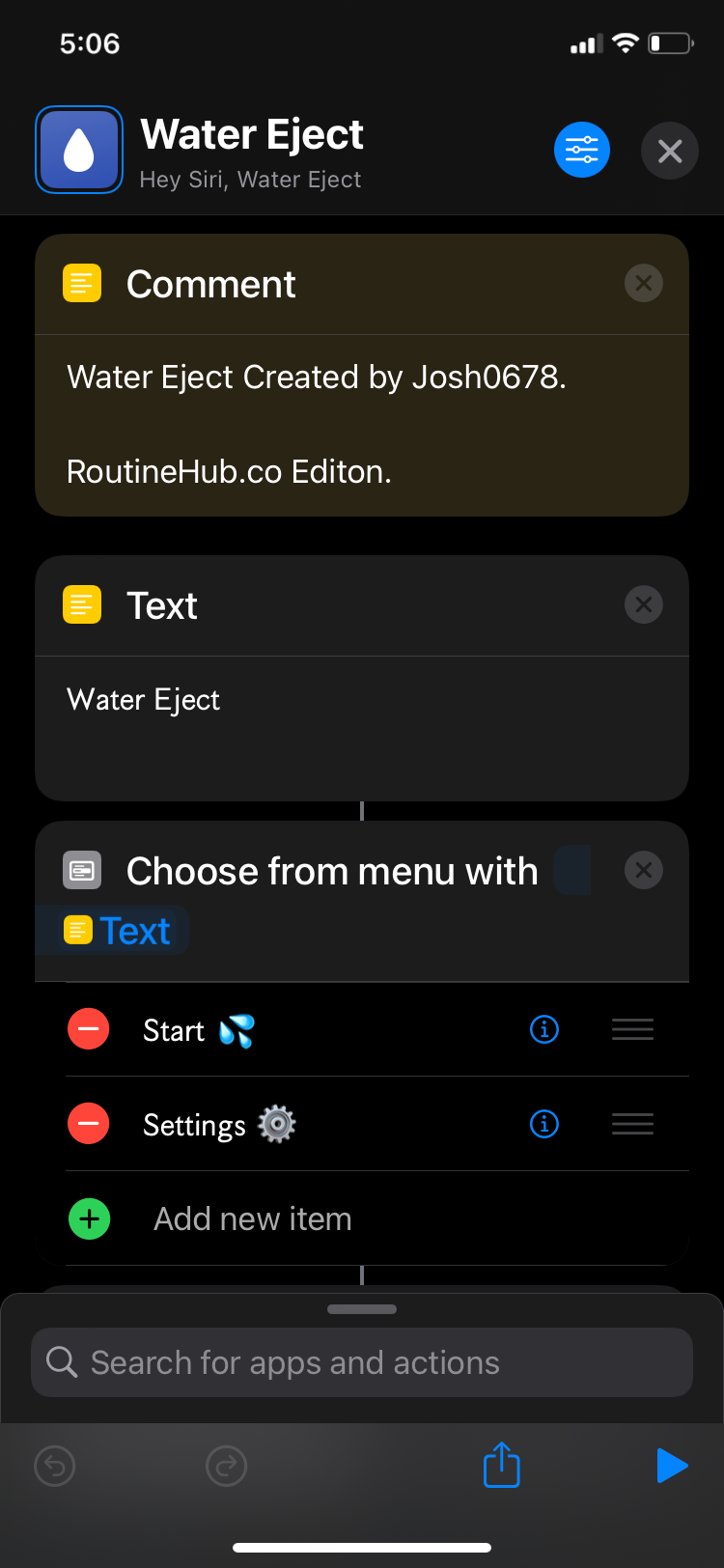Tap the red delete toggle next to Settings
The image size is (724, 1568).
click(89, 1124)
